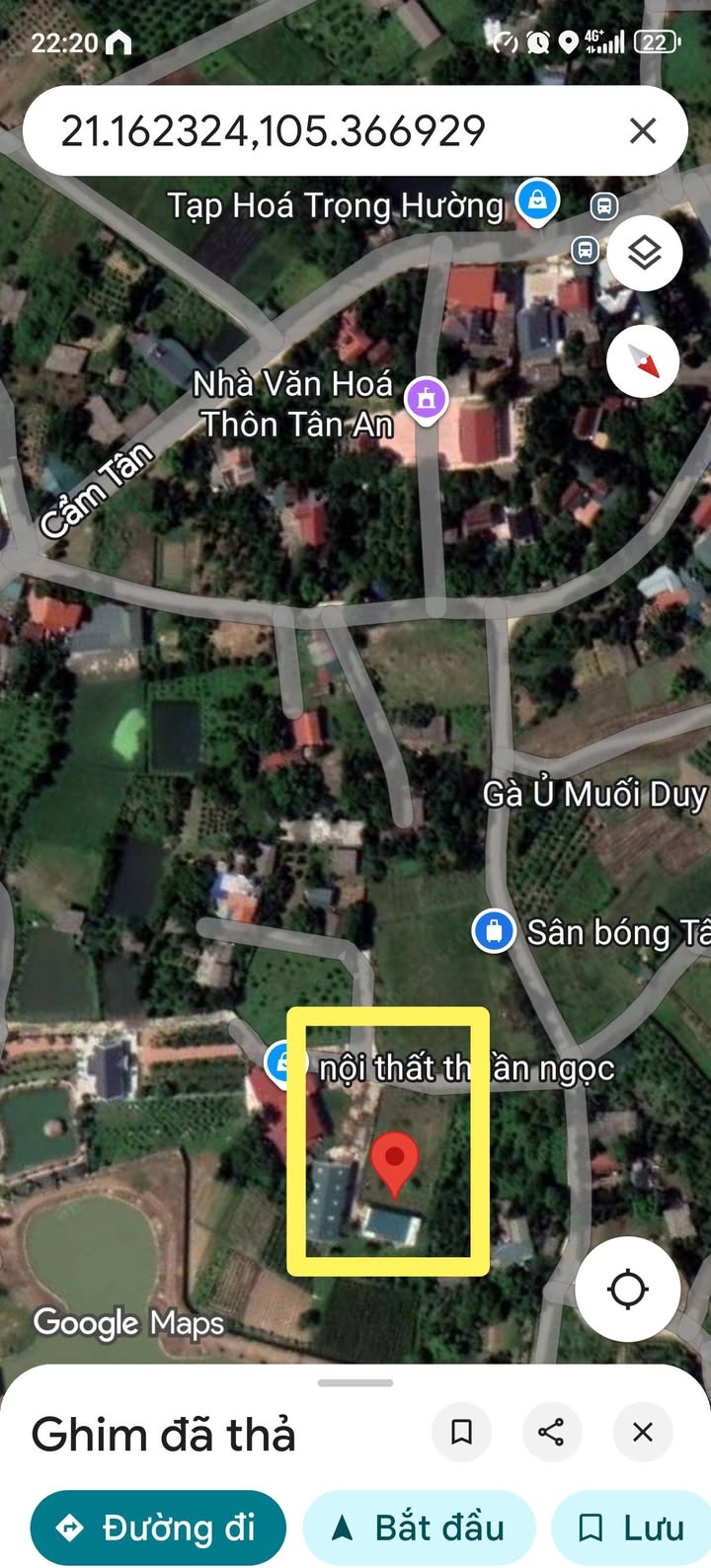Center the map on my current location
The image size is (711, 1568).
[x=628, y=1289]
